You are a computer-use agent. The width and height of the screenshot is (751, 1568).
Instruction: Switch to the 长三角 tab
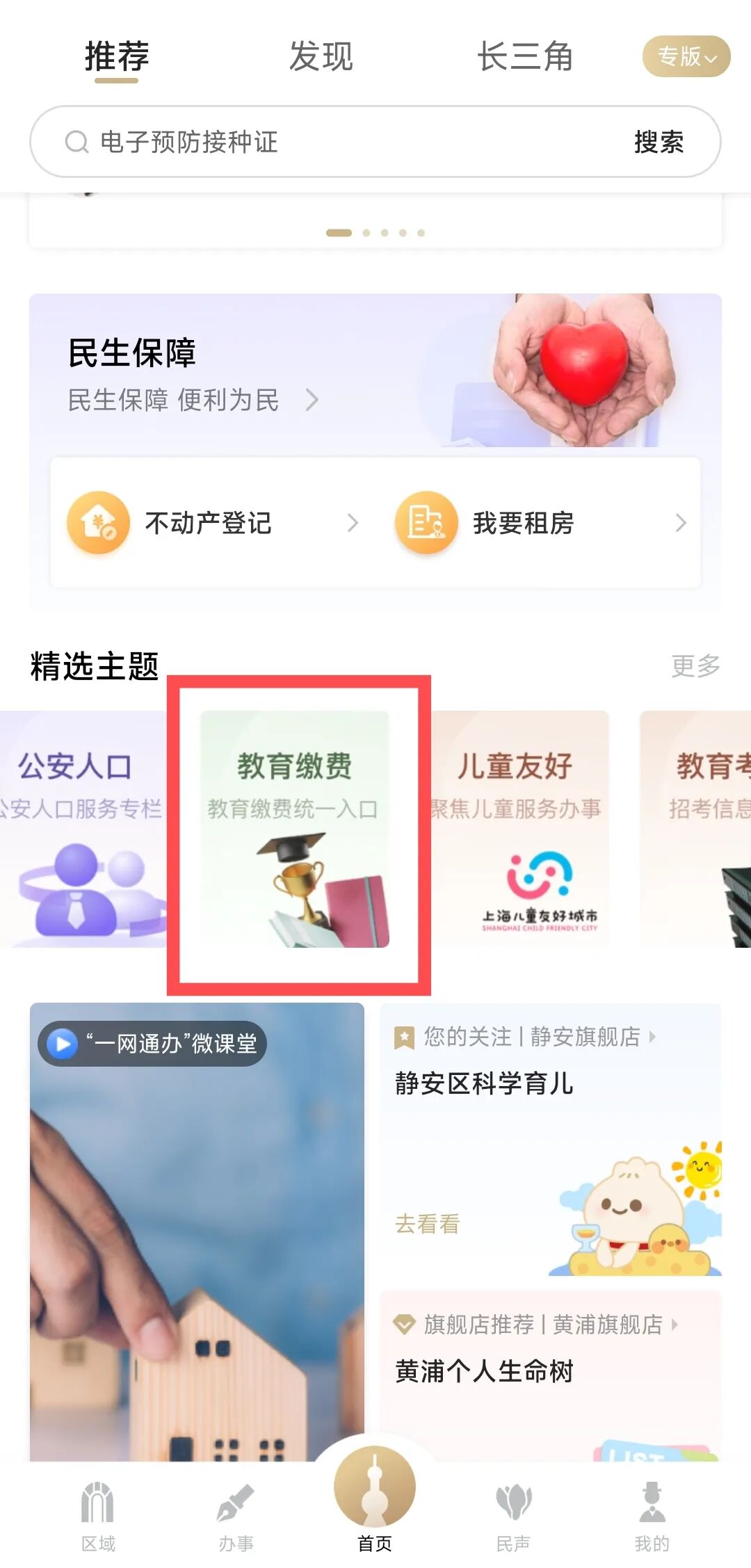524,56
